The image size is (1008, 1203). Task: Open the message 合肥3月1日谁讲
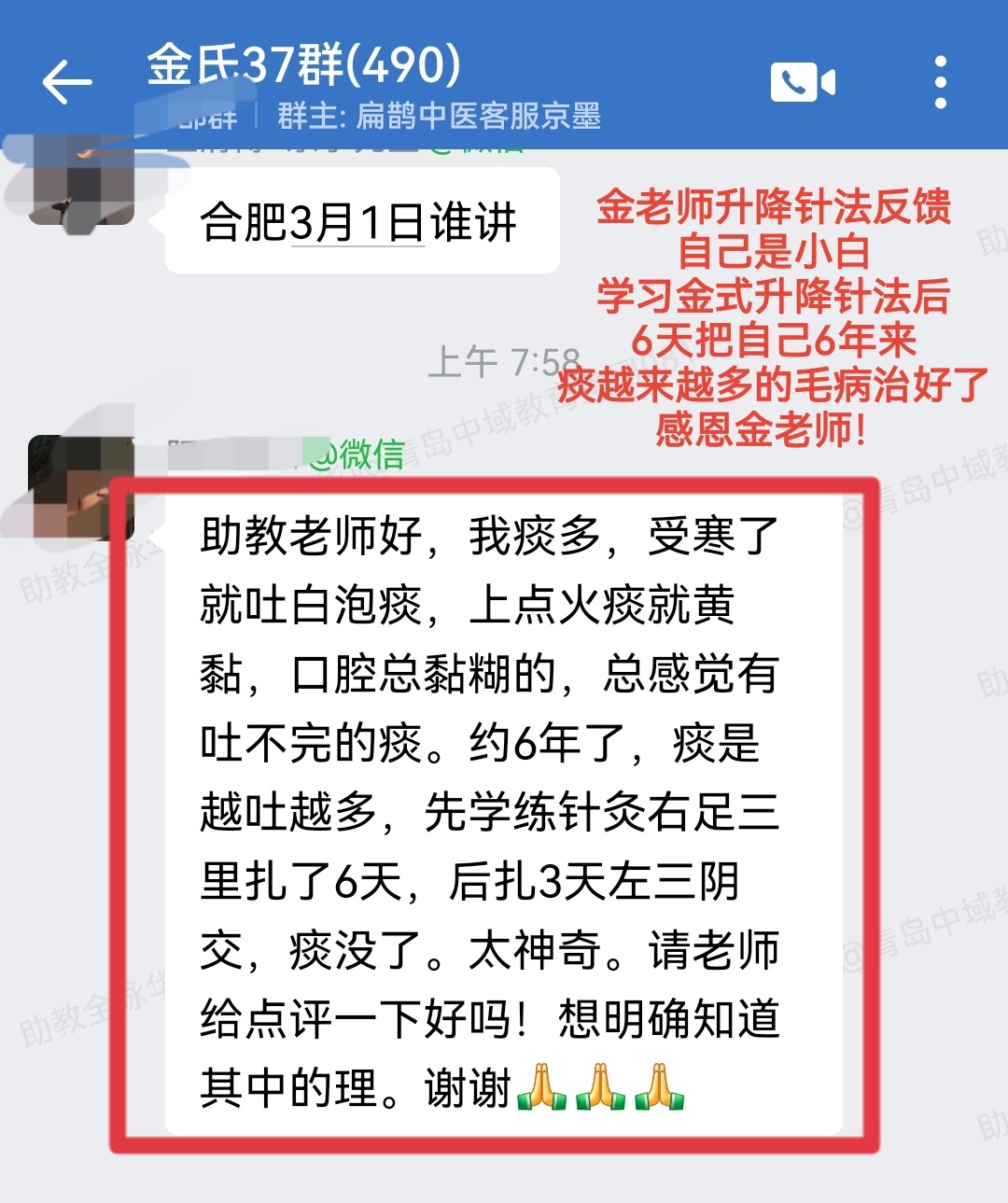click(x=361, y=222)
